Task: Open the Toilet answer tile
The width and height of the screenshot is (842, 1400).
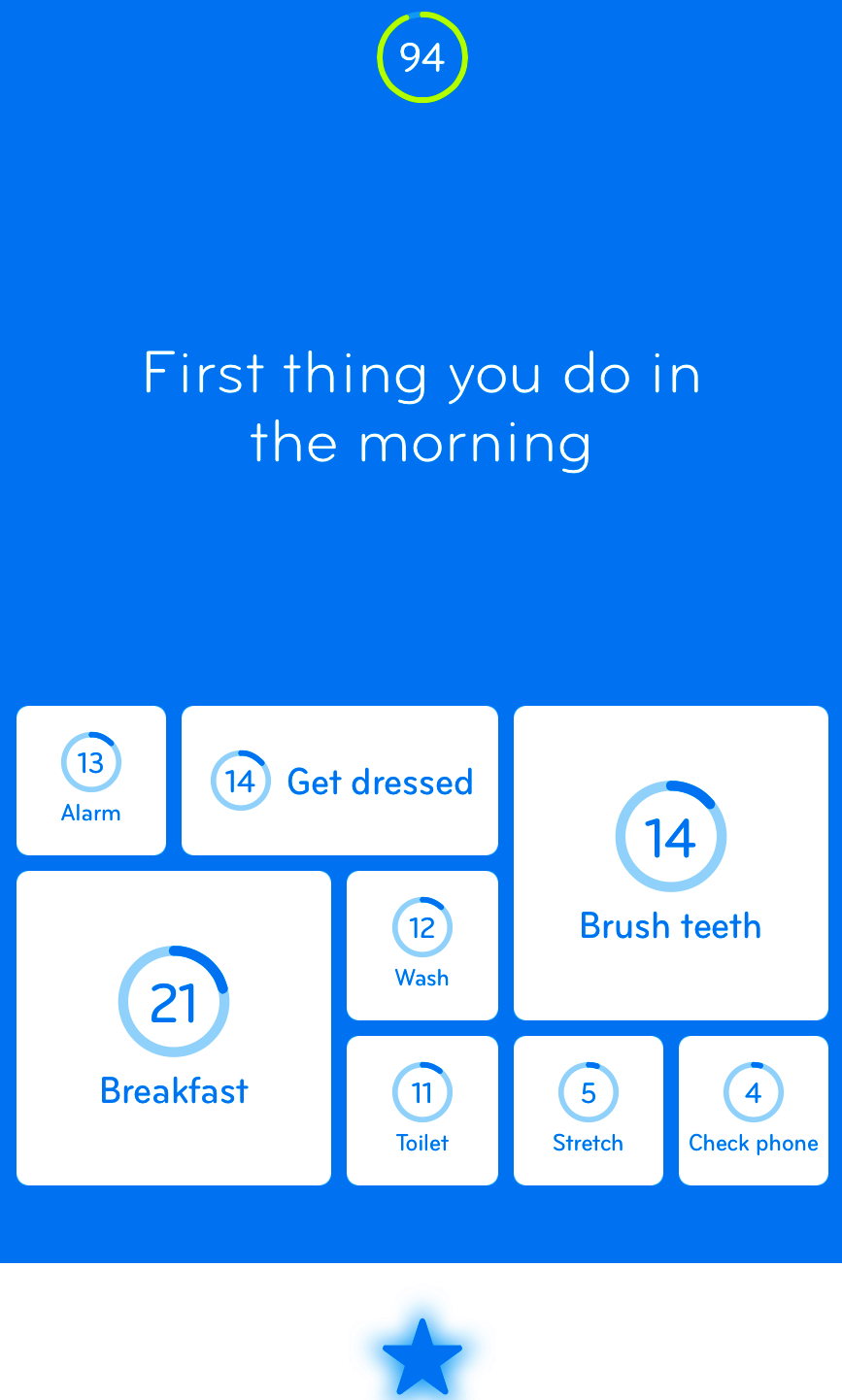Action: [x=421, y=1110]
